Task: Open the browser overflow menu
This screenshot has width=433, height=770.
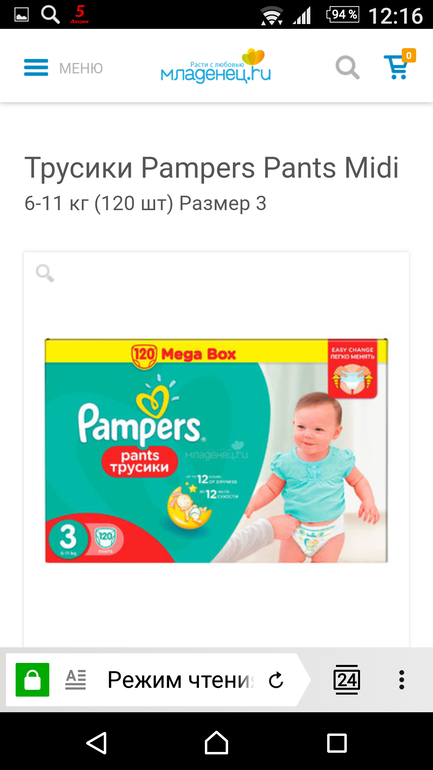Action: pyautogui.click(x=402, y=680)
